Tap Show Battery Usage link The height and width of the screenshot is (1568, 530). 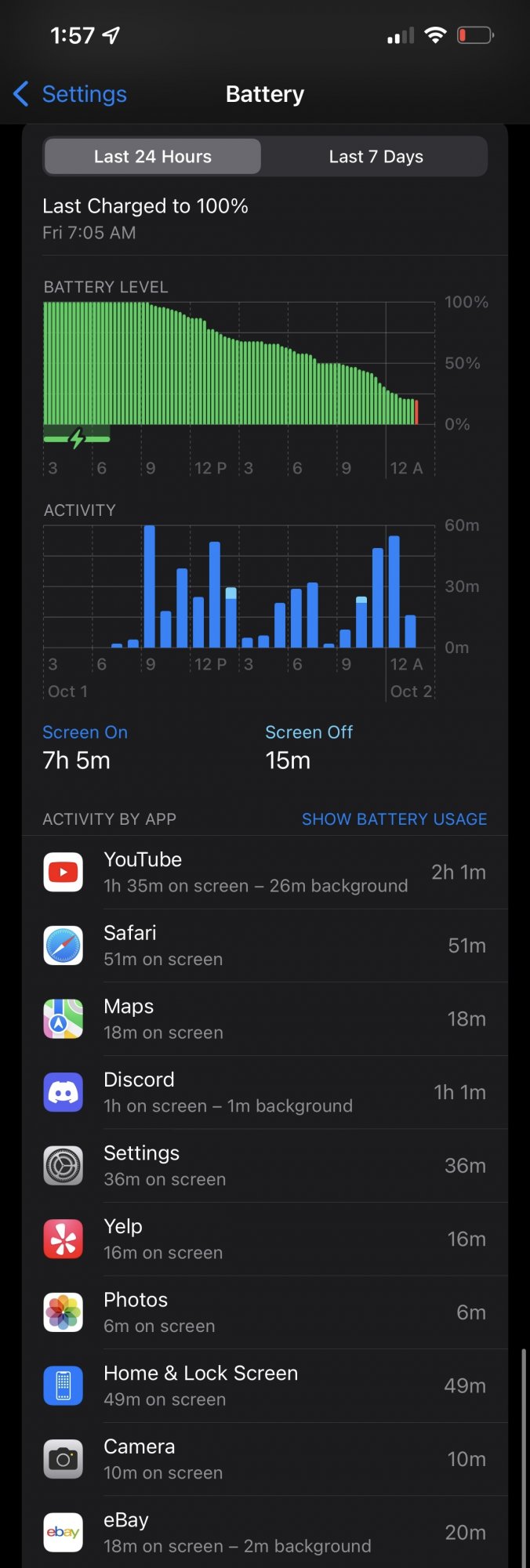[394, 819]
